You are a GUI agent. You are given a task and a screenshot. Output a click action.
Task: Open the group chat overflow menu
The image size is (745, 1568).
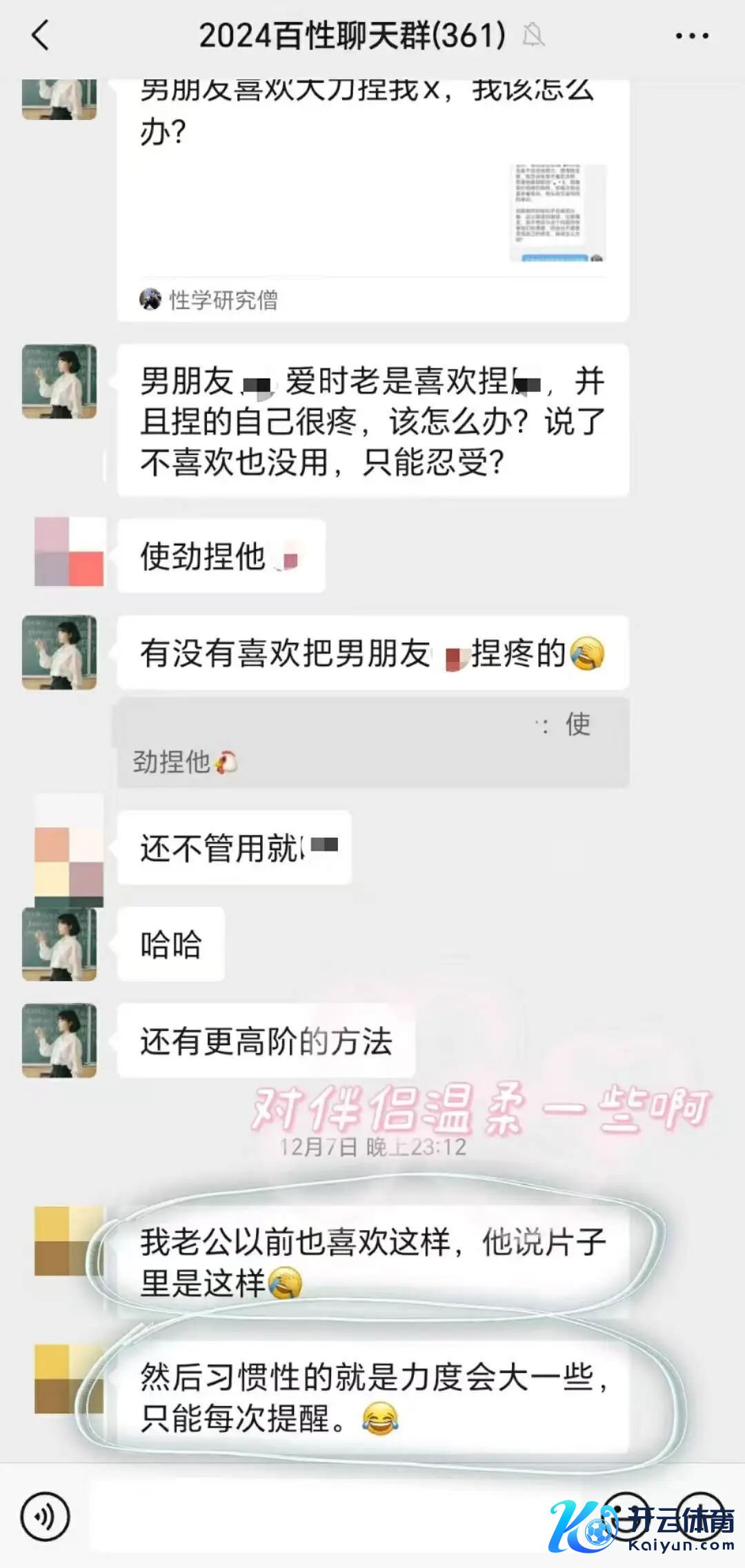(691, 36)
